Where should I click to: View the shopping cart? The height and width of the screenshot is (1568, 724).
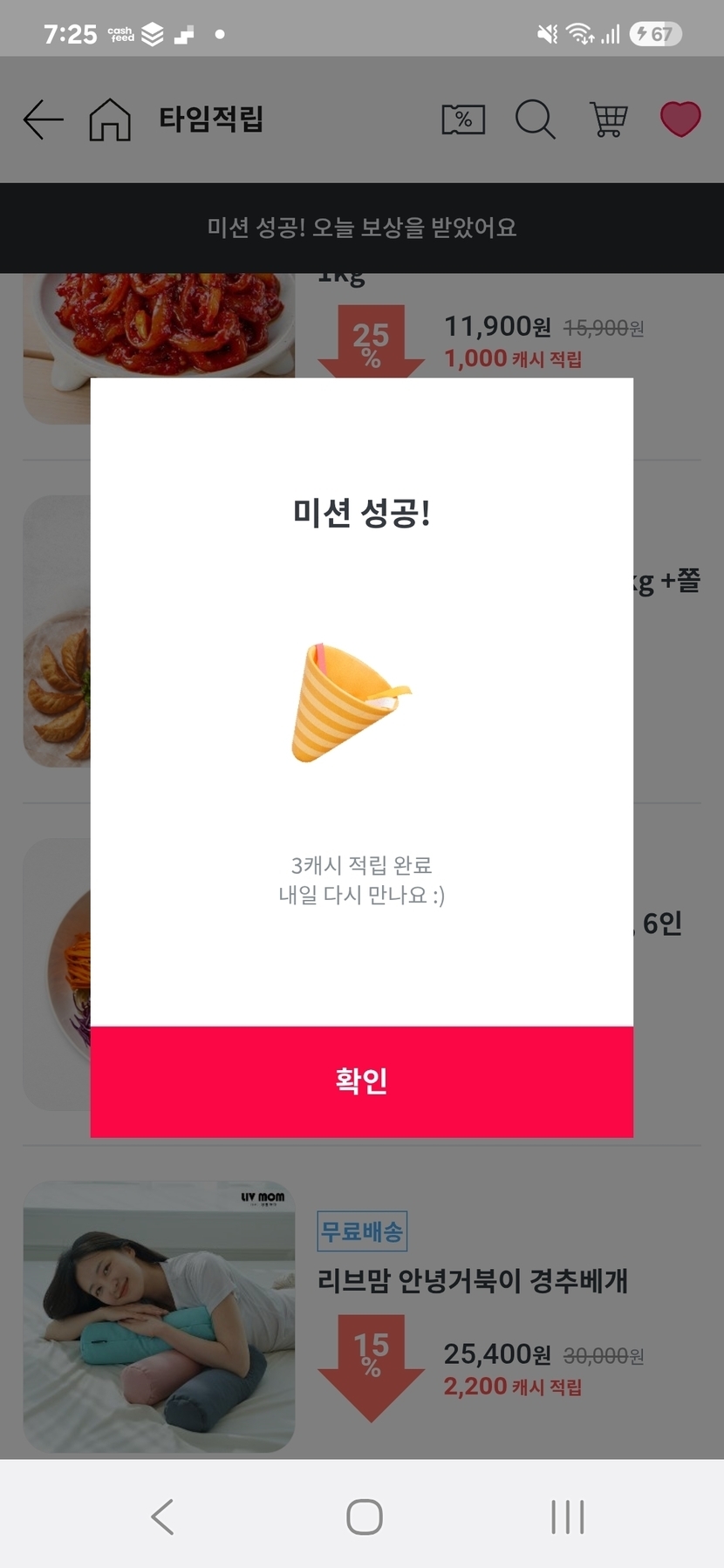tap(608, 119)
